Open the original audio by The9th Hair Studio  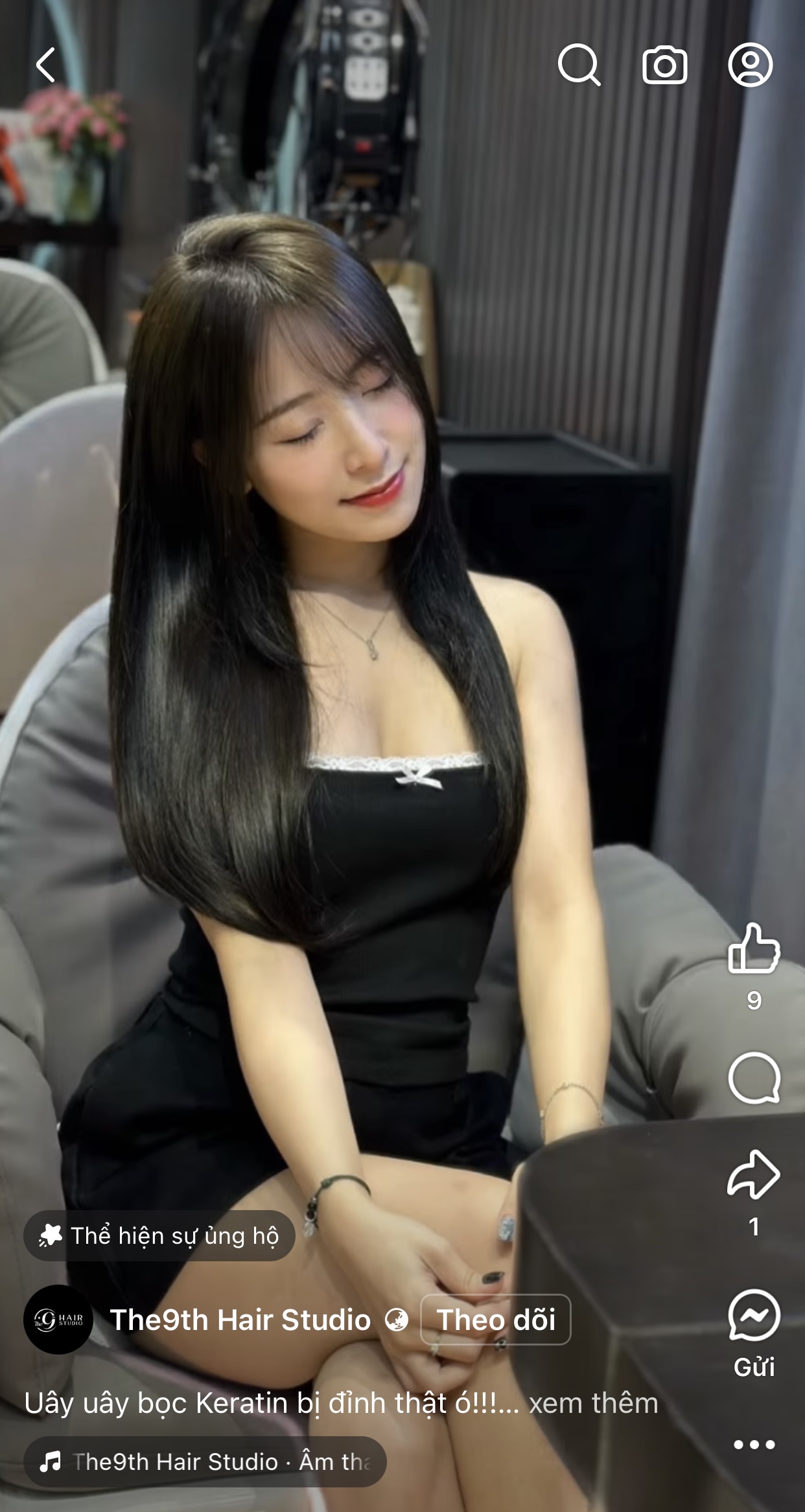click(x=205, y=1462)
